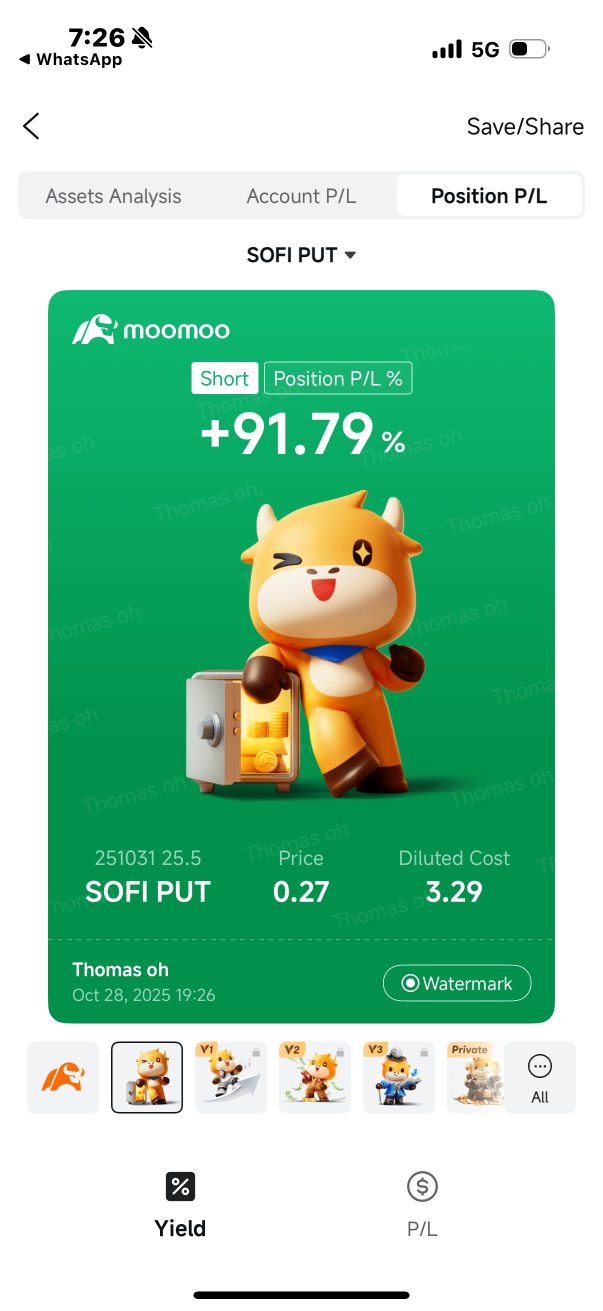Tap Save/Share in the top bar
The height and width of the screenshot is (1311, 603).
[x=525, y=127]
